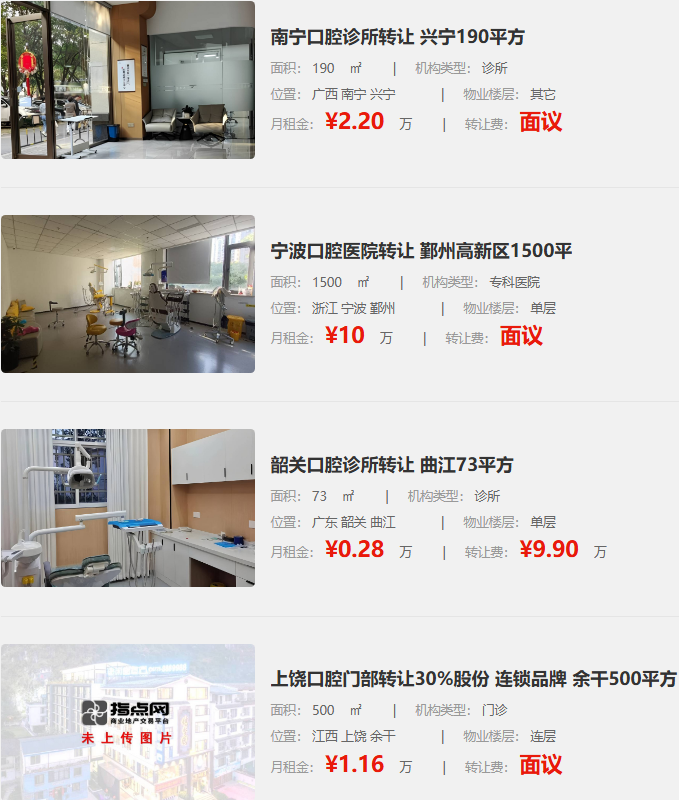The height and width of the screenshot is (800, 679).
Task: Open the 宁波口腔医院转让 鄞州高新区1500平 listing
Action: click(x=421, y=251)
